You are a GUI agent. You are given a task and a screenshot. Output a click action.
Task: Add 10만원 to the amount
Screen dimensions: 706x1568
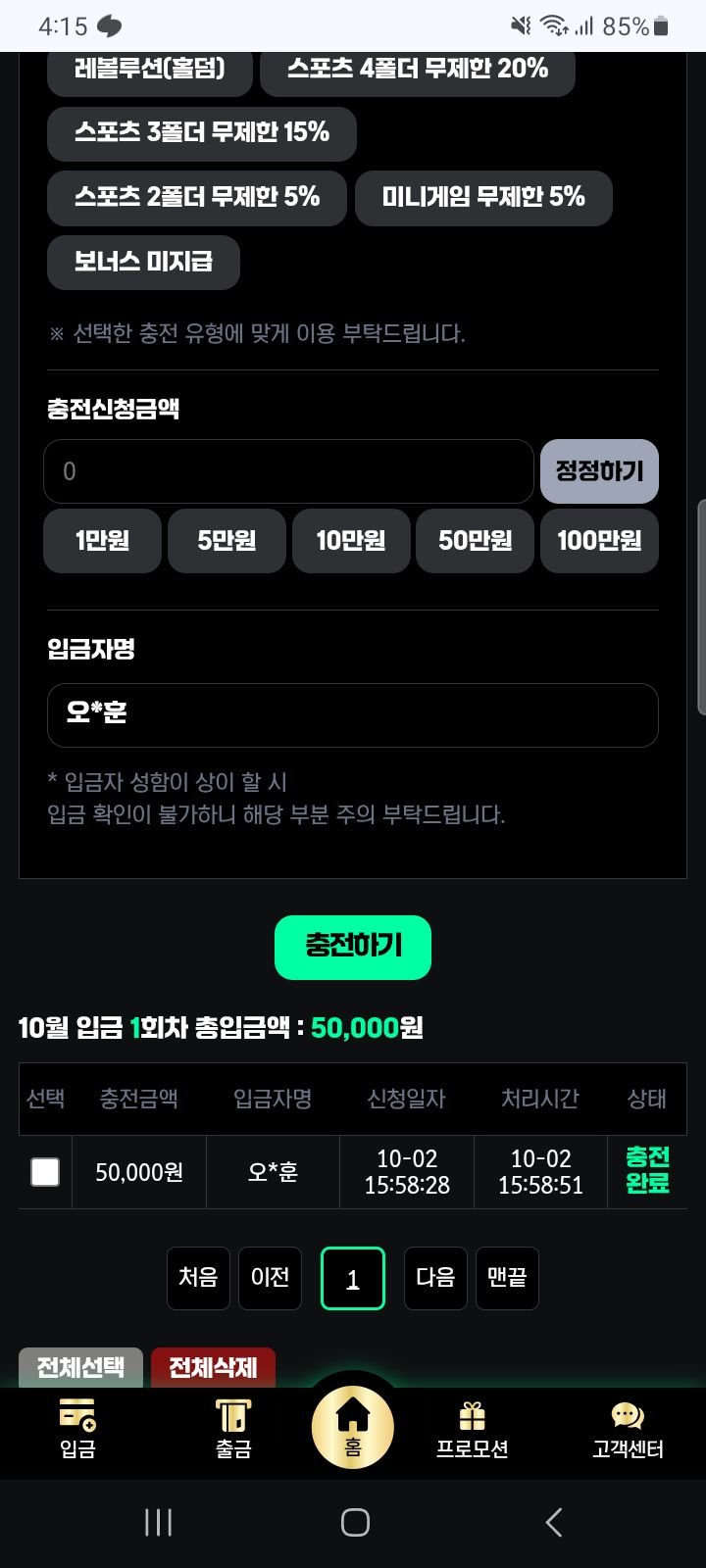click(351, 540)
